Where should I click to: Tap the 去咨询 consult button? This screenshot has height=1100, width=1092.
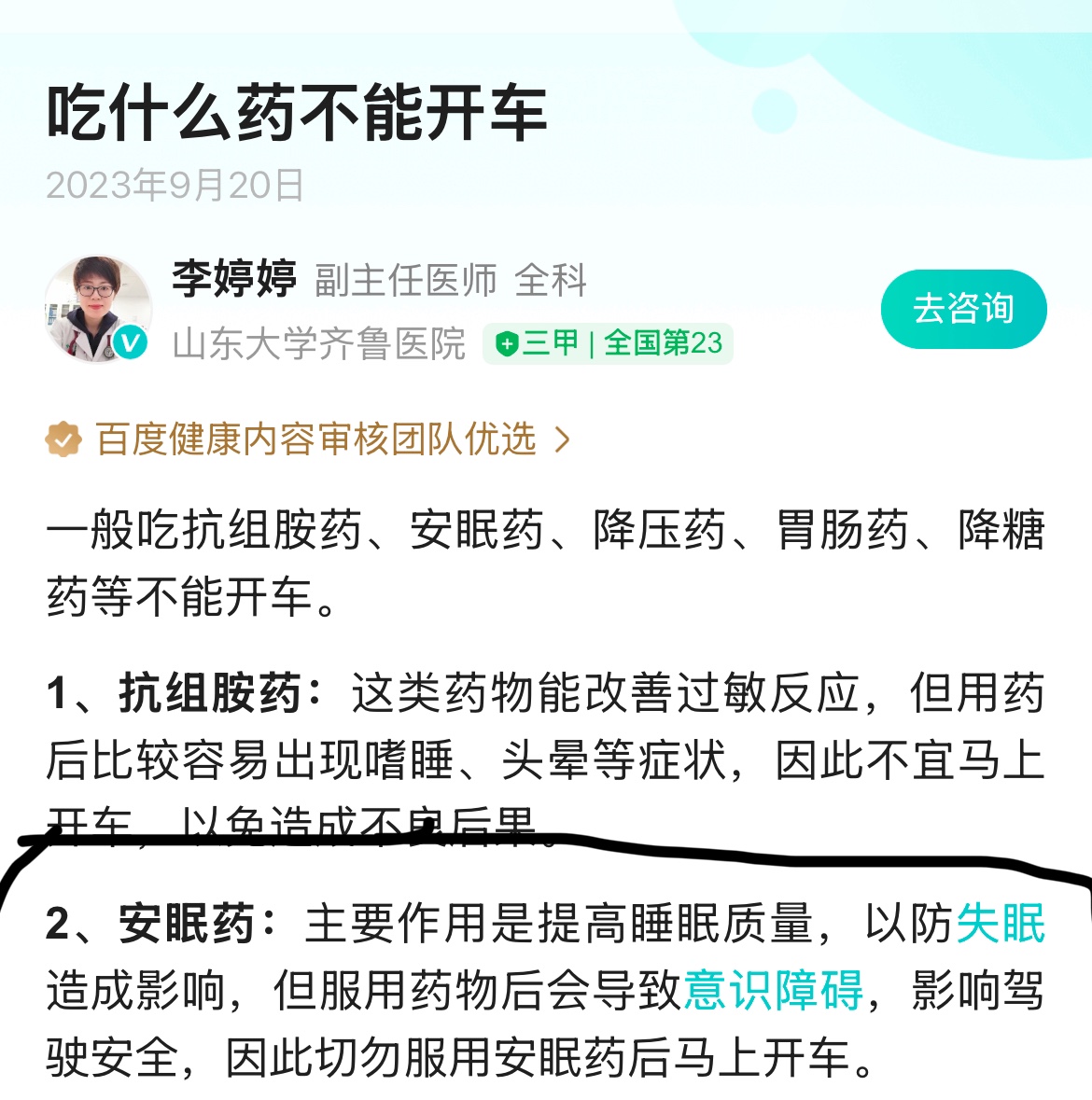(963, 309)
